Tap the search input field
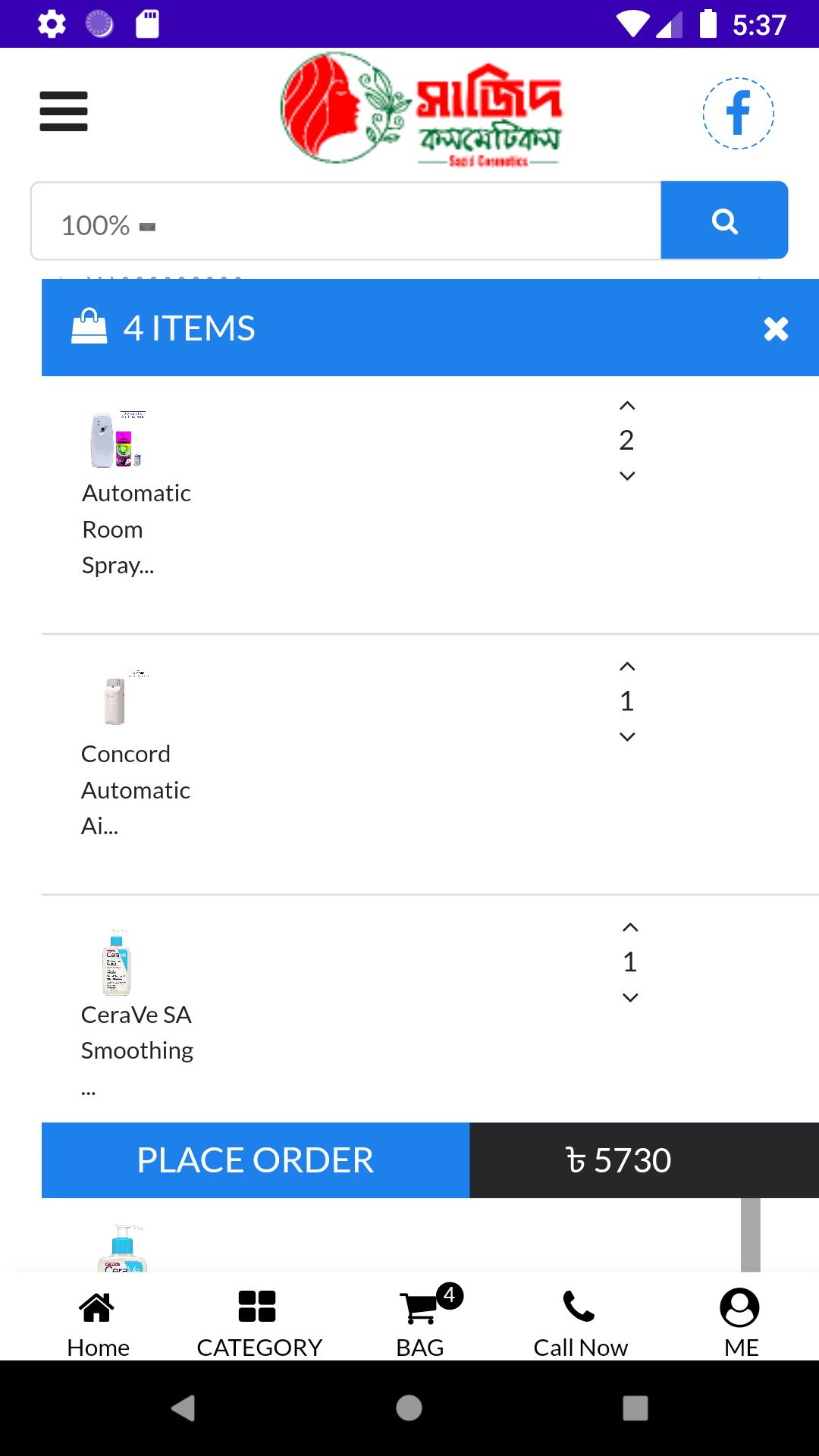The height and width of the screenshot is (1456, 819). (x=346, y=221)
